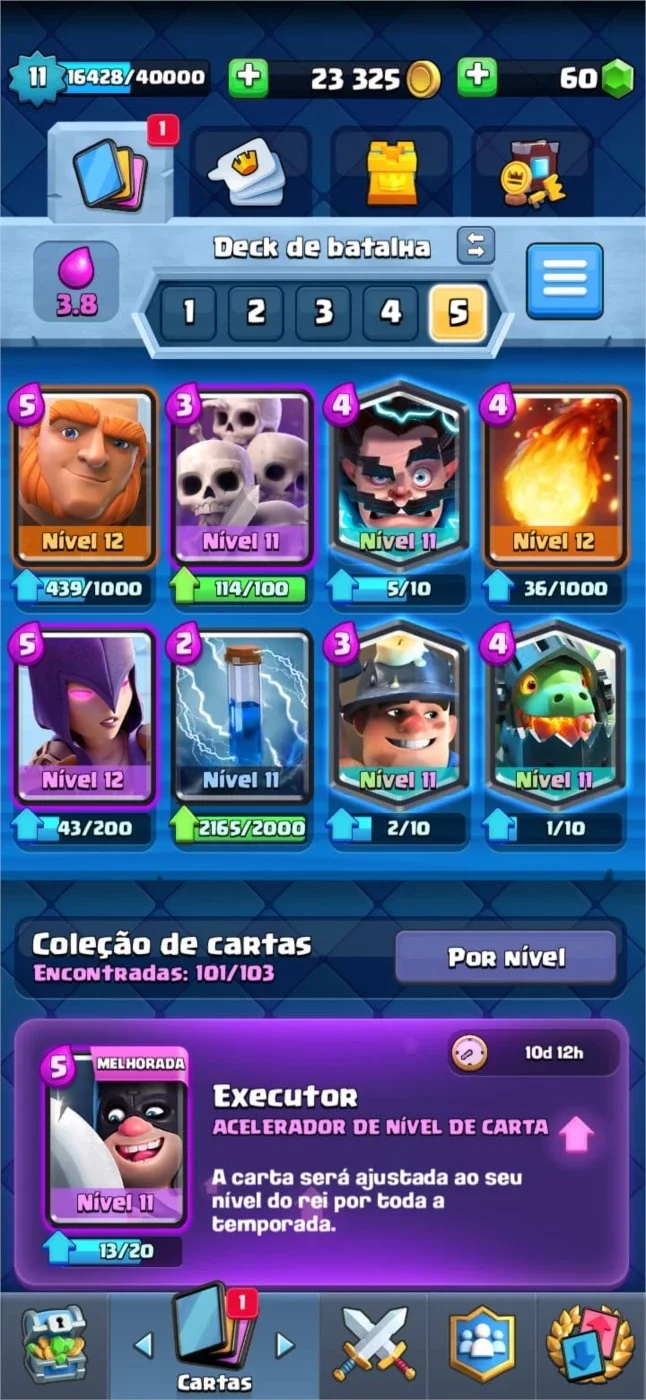Screen dimensions: 646x1400
Task: Open the blue hamburger deck menu
Action: (565, 281)
